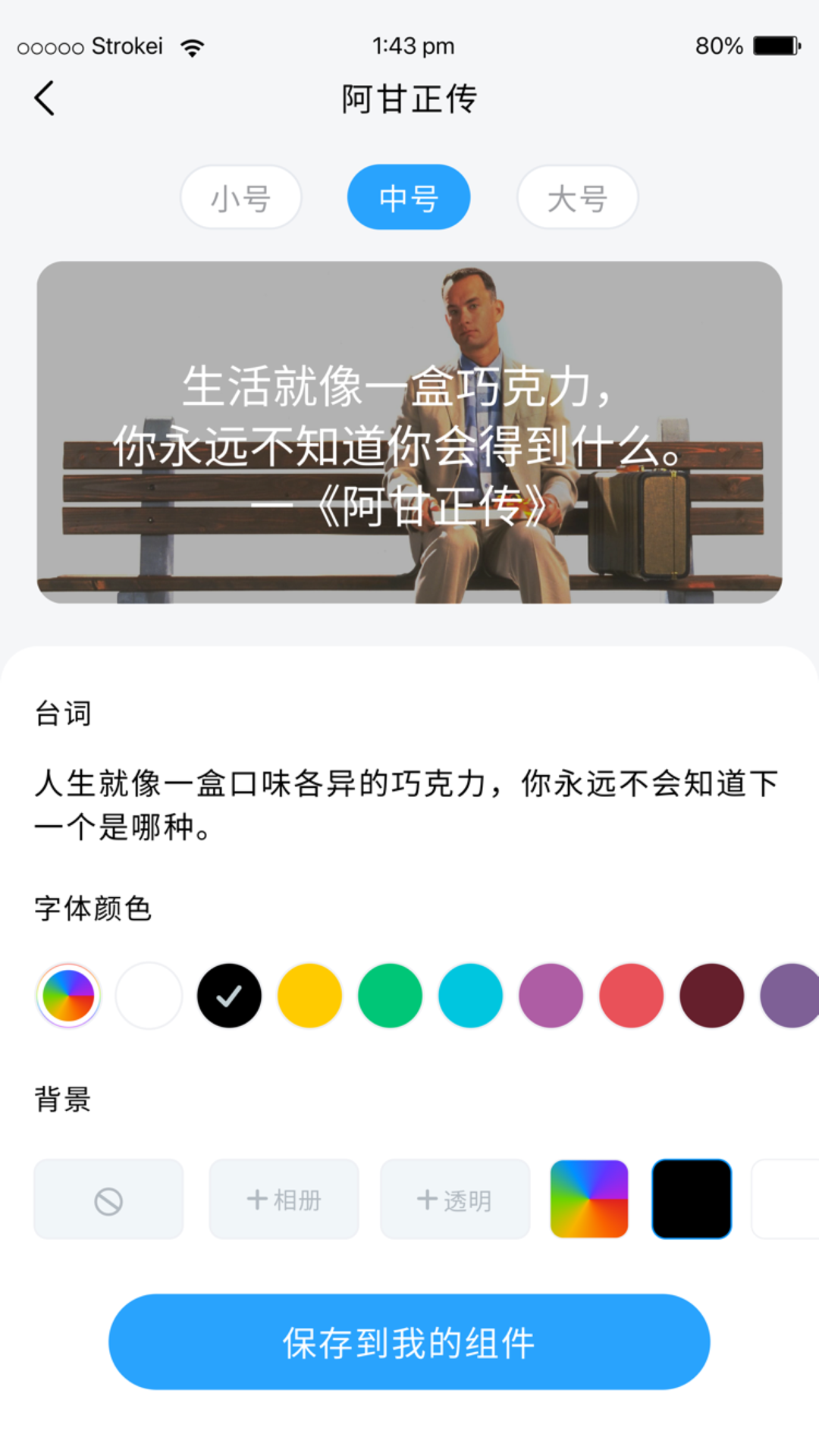This screenshot has width=819, height=1456.
Task: Choose white as the font color
Action: pyautogui.click(x=149, y=996)
